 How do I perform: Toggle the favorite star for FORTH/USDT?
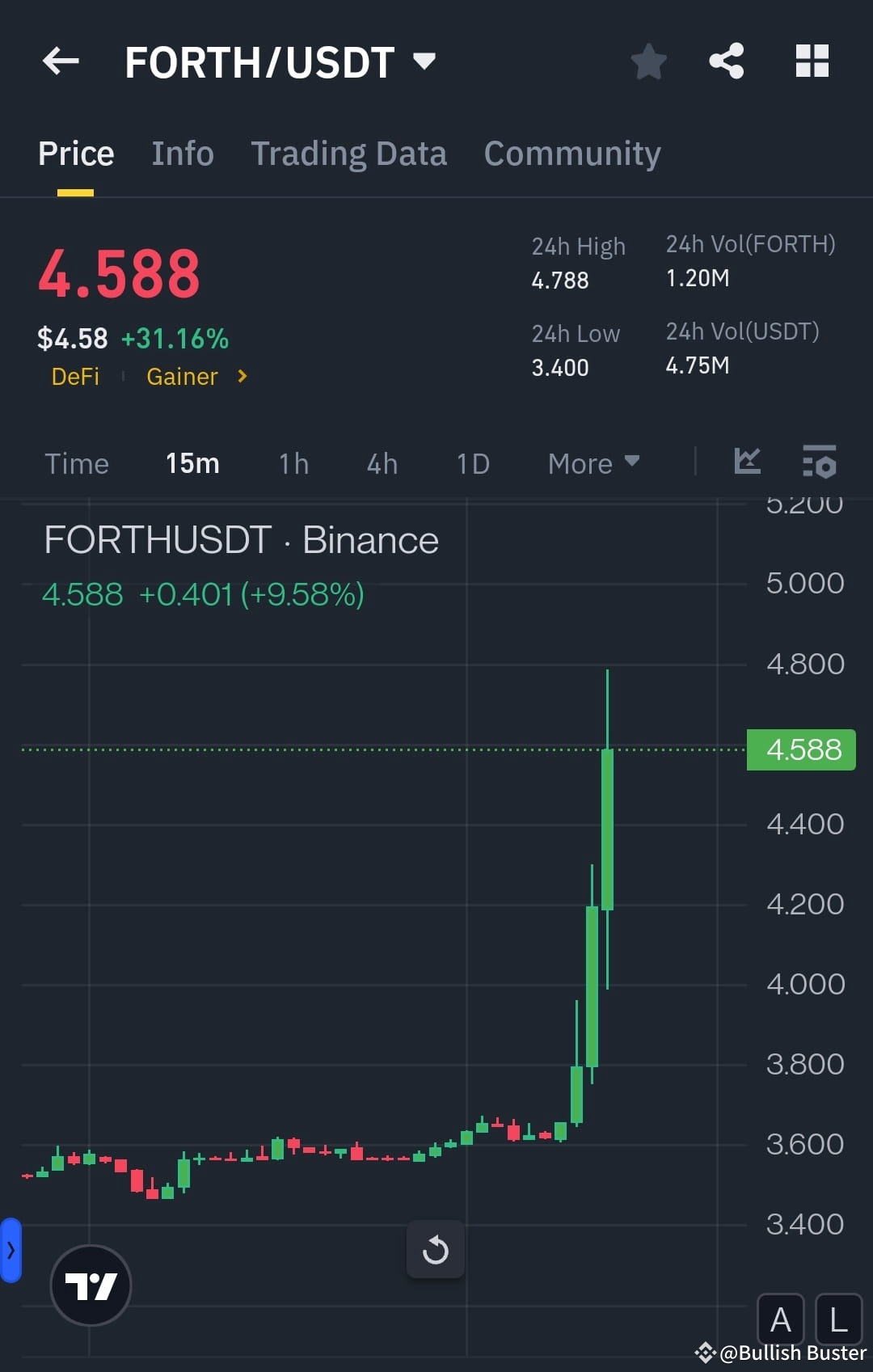[x=648, y=60]
